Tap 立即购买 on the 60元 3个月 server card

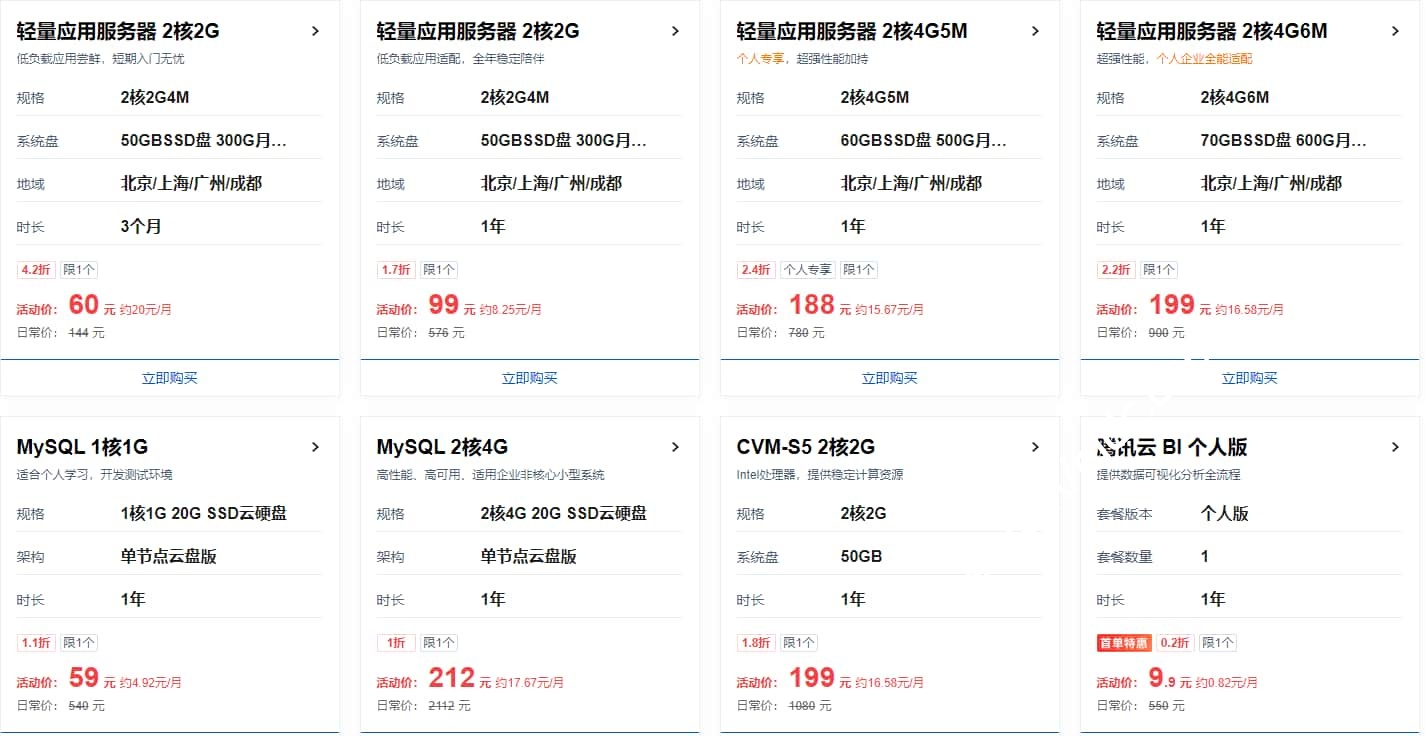[170, 378]
